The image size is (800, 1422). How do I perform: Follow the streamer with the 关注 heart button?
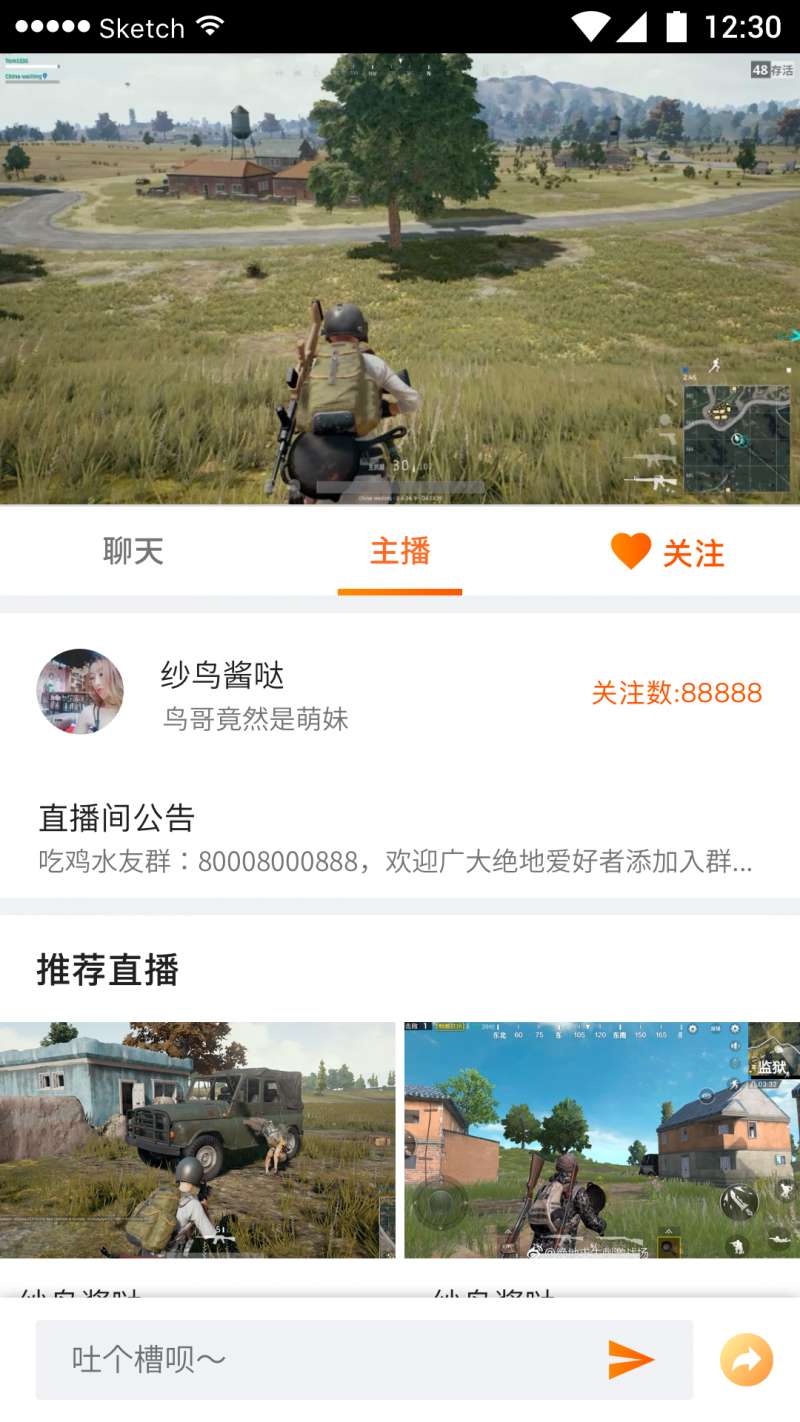coord(667,552)
